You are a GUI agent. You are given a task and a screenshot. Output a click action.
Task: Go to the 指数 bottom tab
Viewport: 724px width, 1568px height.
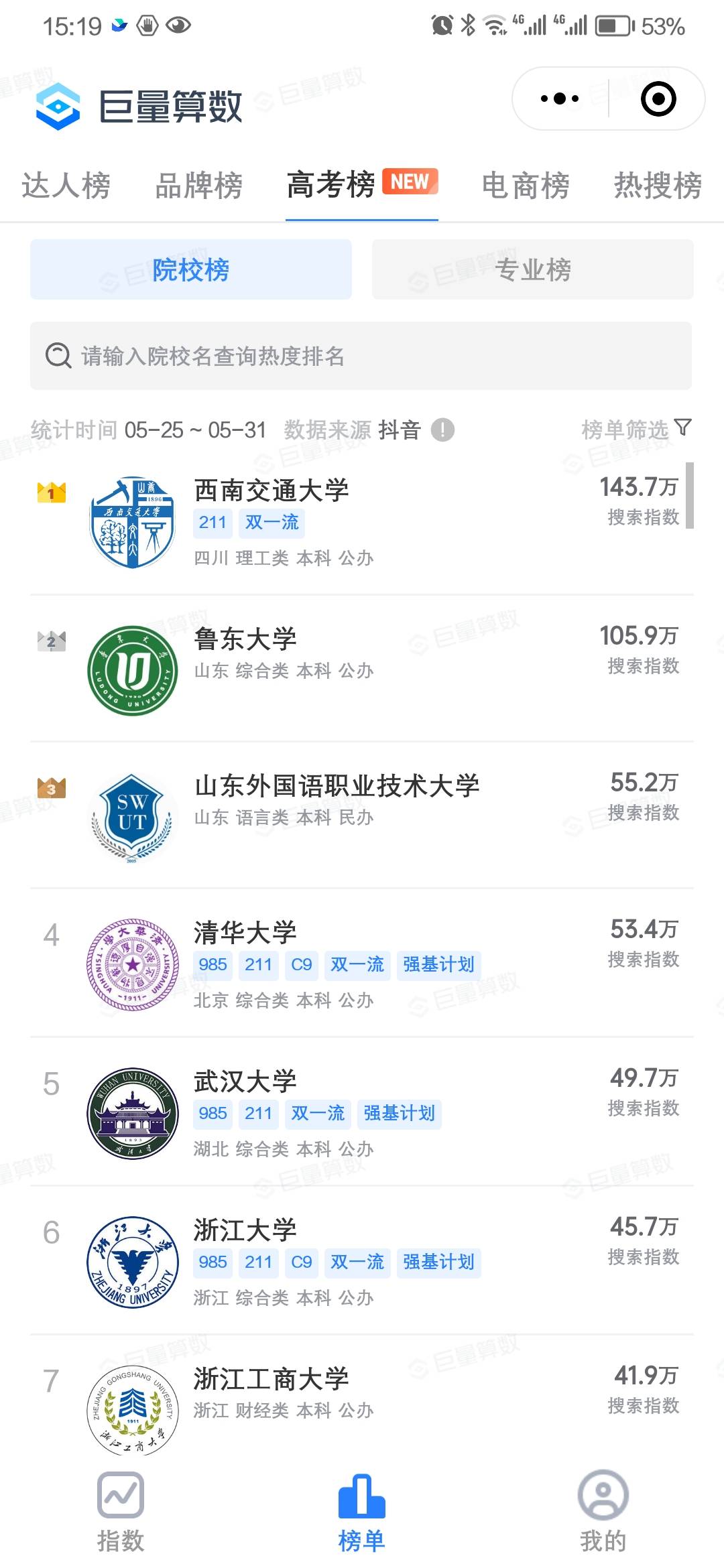click(121, 1512)
